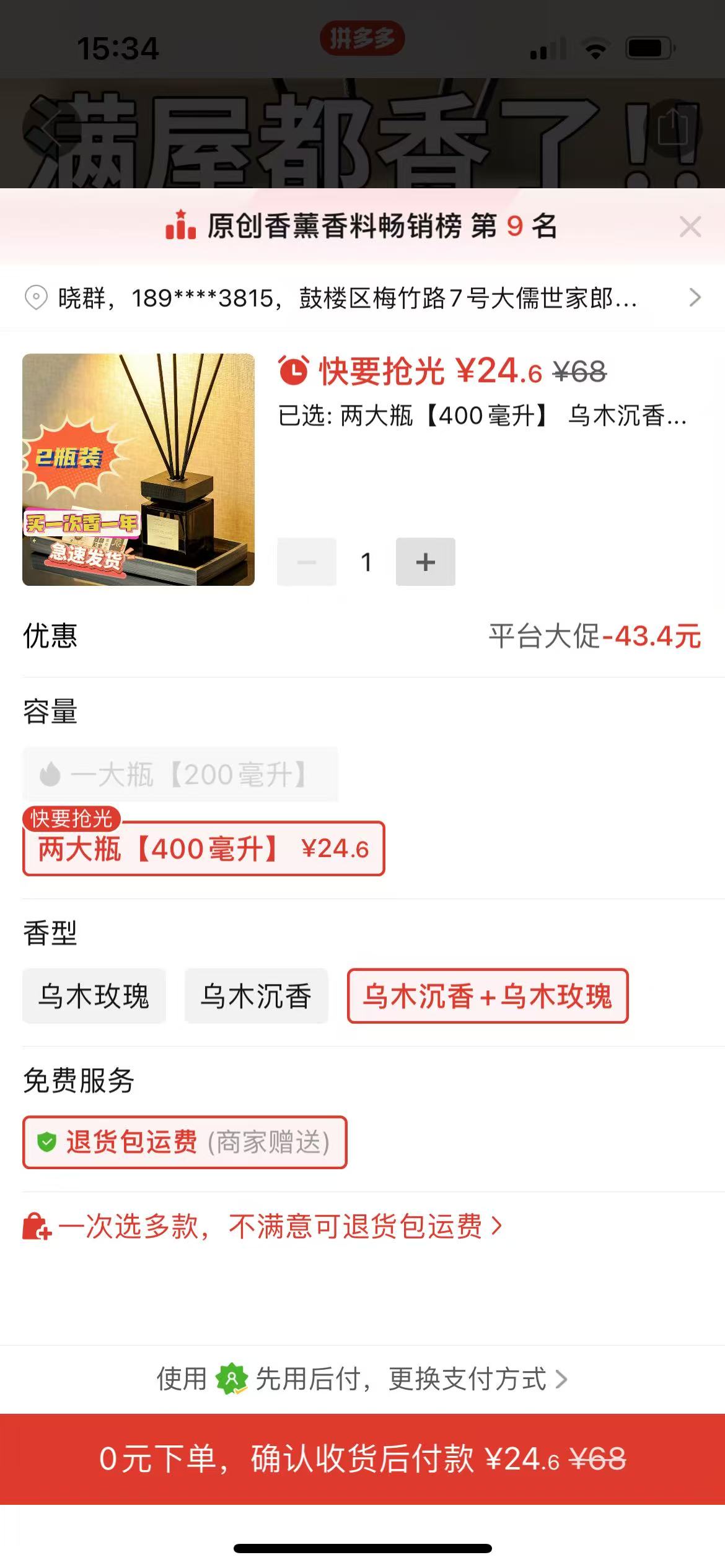Viewport: 725px width, 1568px height.
Task: Increase quantity with the plus button
Action: coord(425,562)
